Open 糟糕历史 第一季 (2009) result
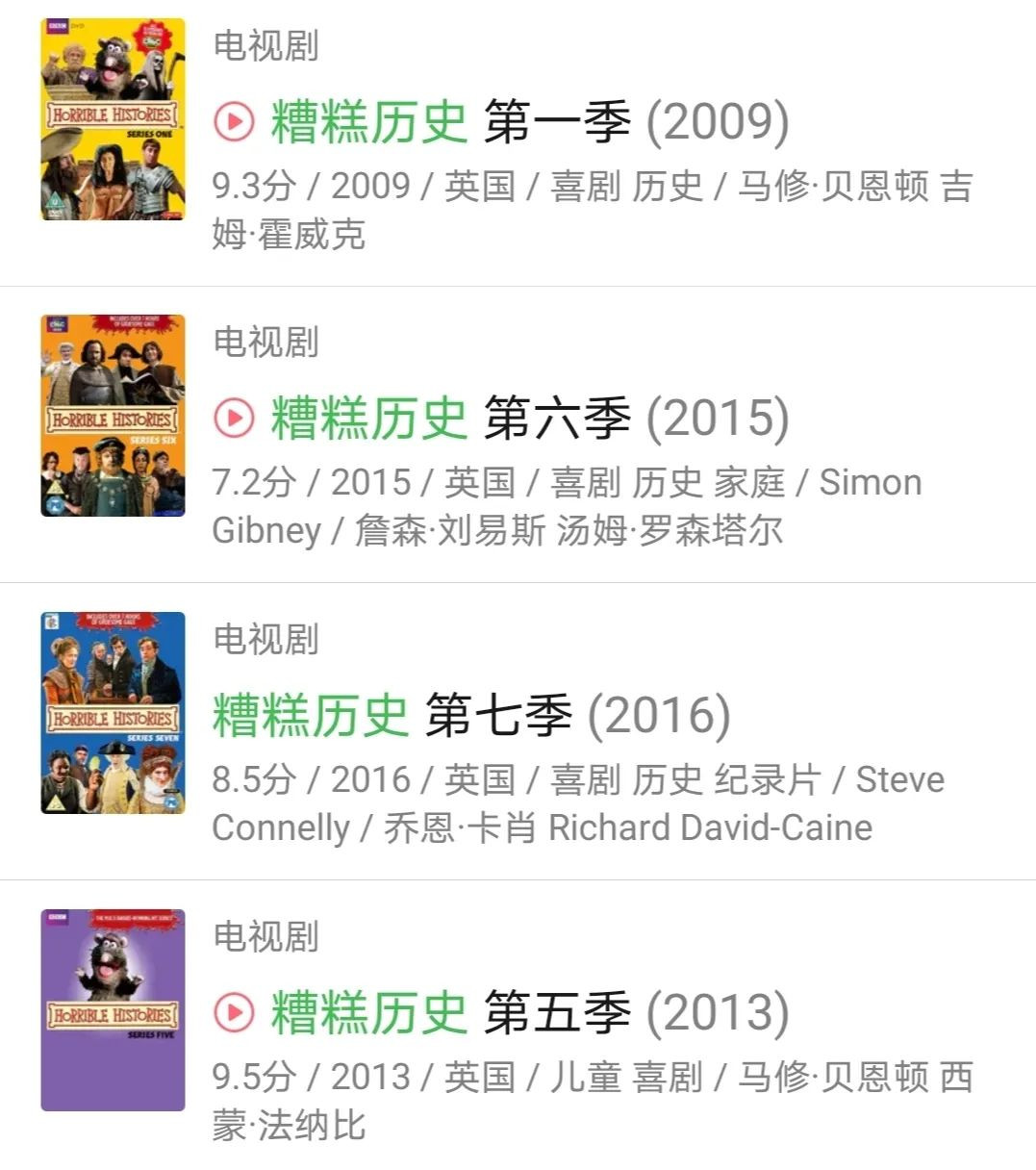1036x1170 pixels. 529,122
